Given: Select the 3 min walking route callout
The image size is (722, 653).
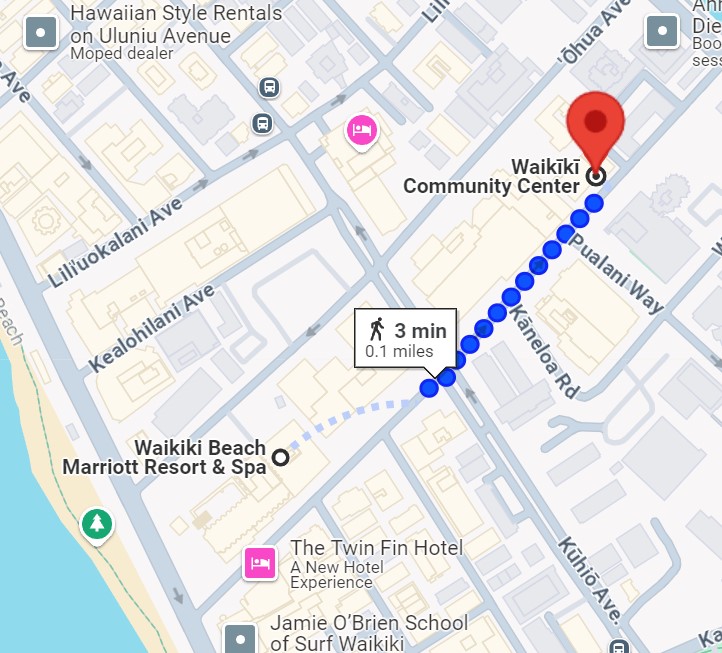Looking at the screenshot, I should [x=405, y=339].
